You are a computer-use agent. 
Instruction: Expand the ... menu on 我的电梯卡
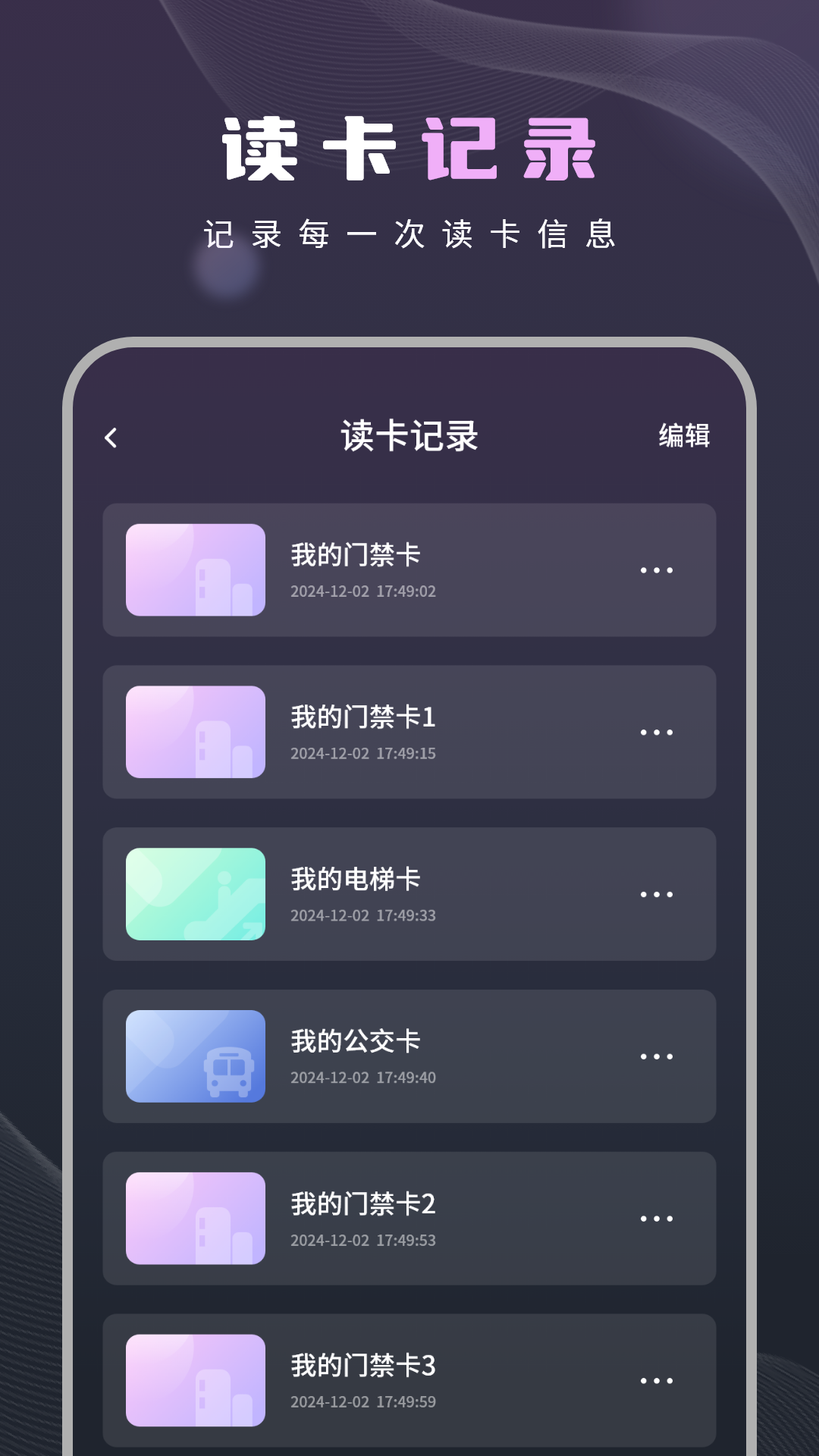tap(657, 893)
